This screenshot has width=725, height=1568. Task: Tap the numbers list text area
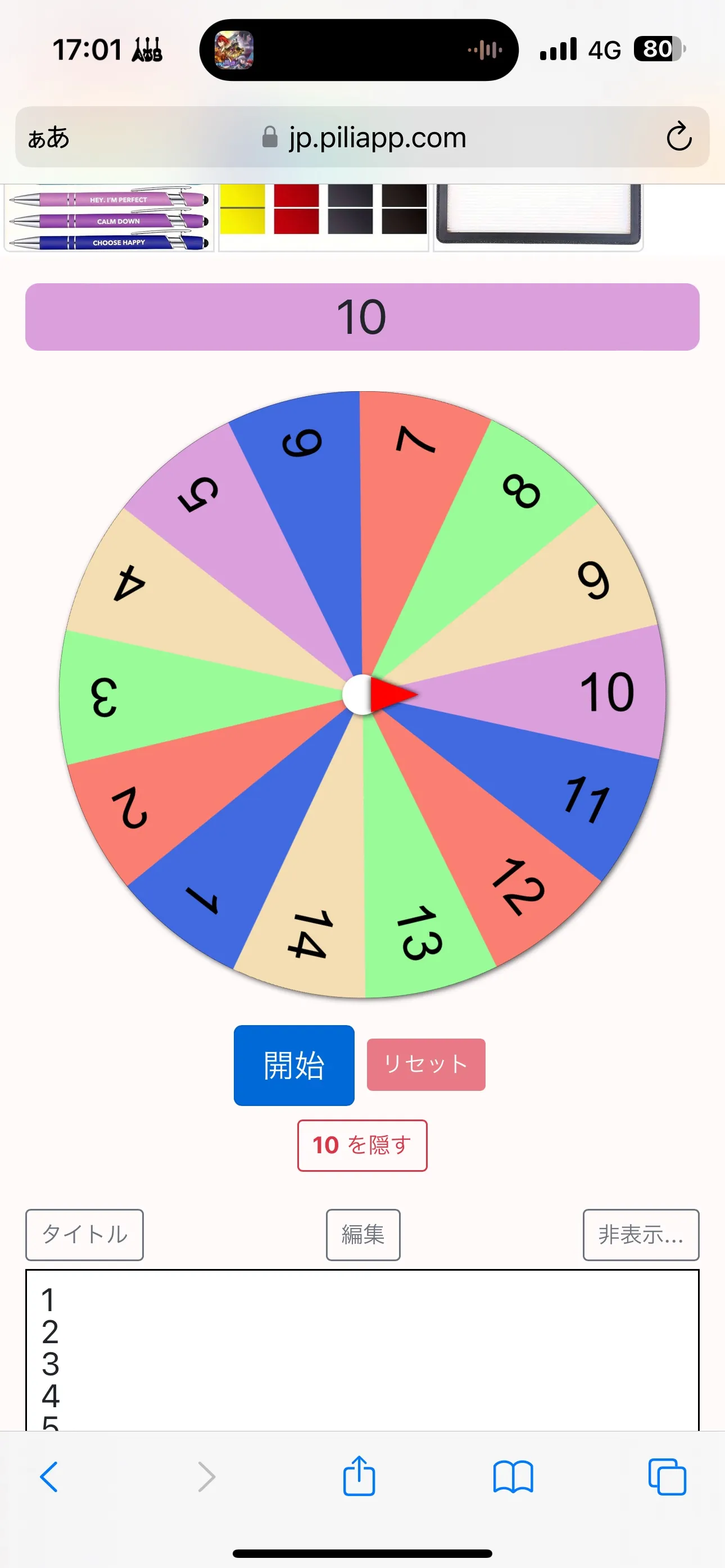click(x=361, y=1351)
